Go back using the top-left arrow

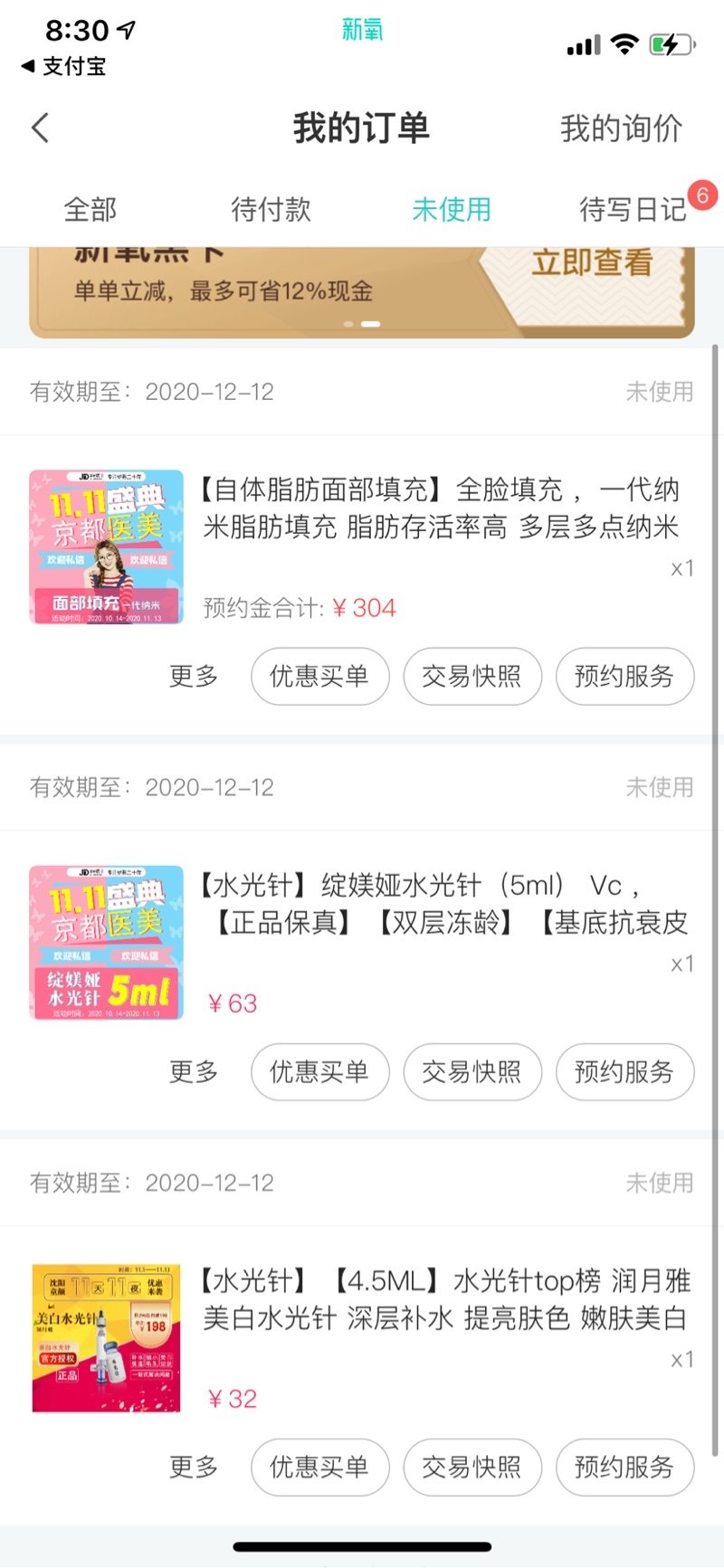pos(40,128)
